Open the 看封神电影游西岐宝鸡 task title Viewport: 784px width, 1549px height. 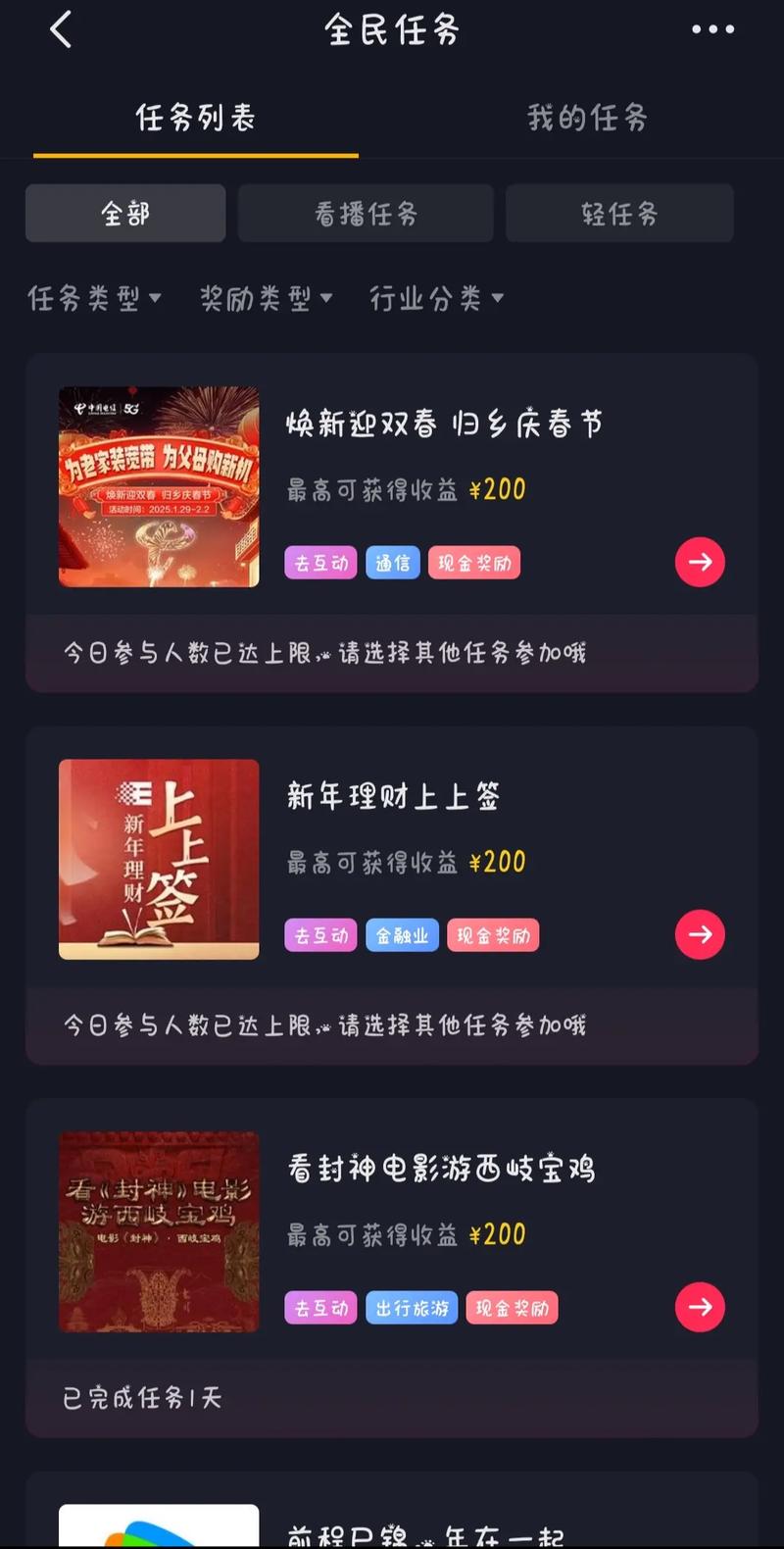(443, 1168)
